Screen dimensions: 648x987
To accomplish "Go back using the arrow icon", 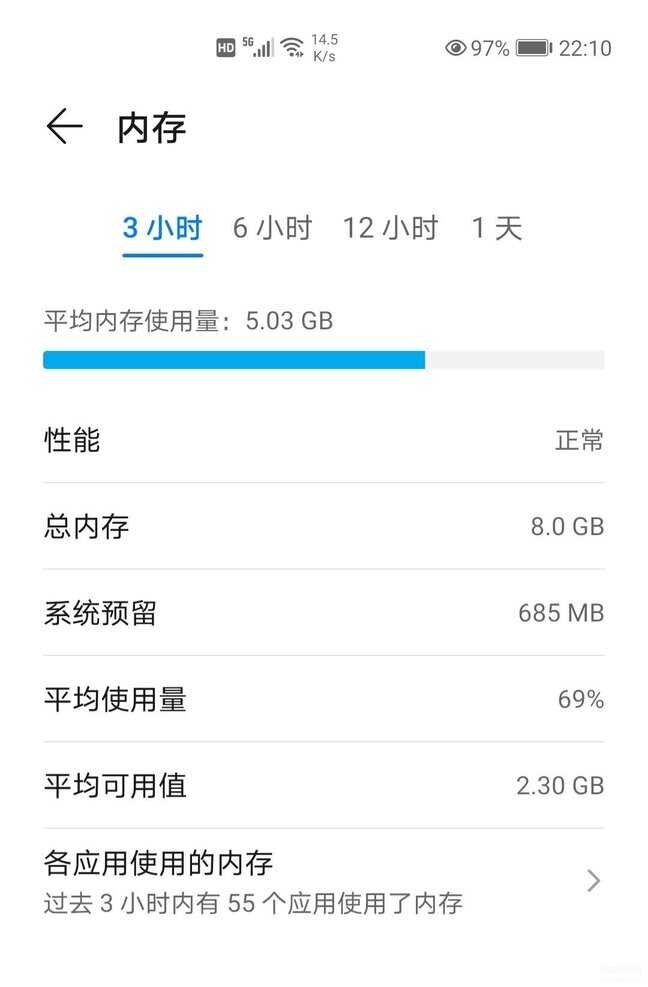I will (x=64, y=127).
